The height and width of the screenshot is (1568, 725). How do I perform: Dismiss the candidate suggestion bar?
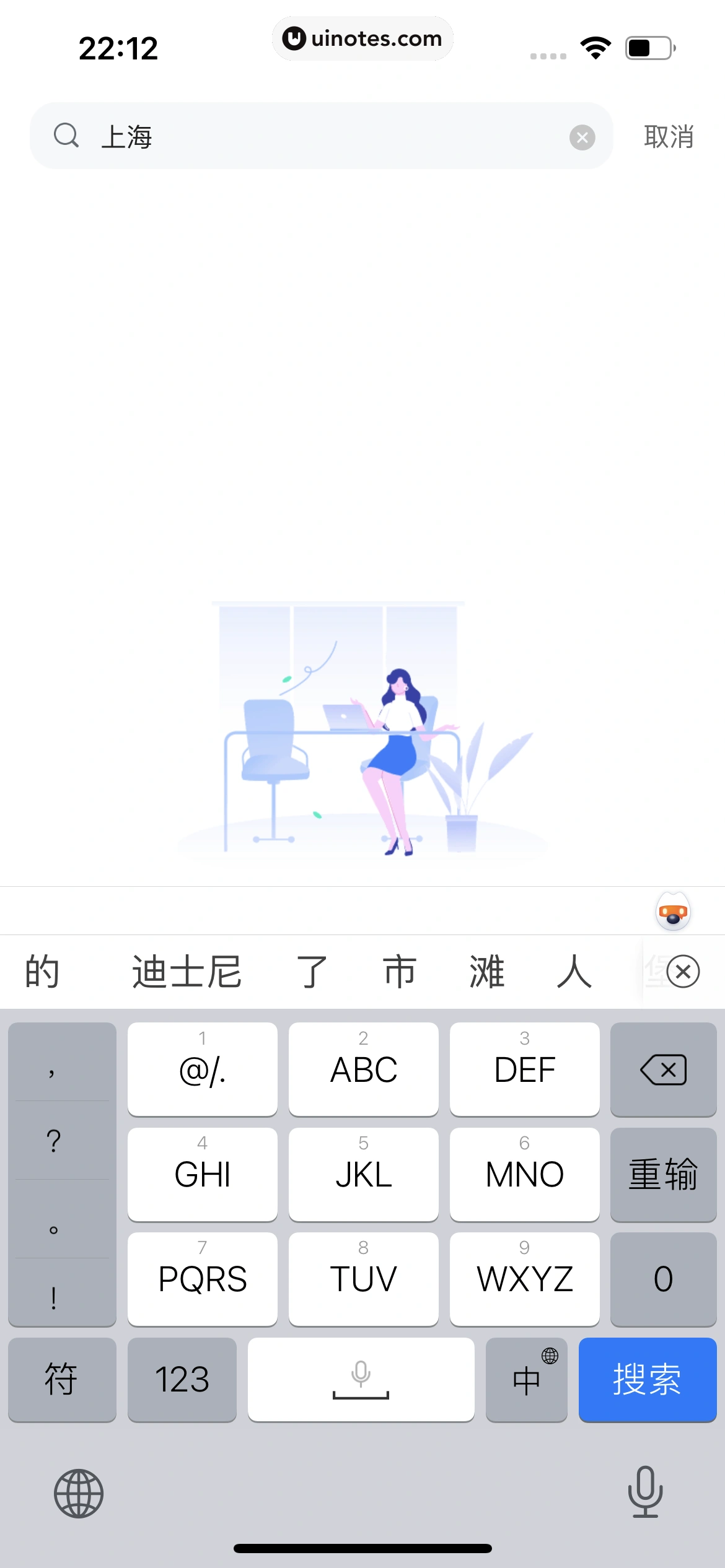coord(683,972)
